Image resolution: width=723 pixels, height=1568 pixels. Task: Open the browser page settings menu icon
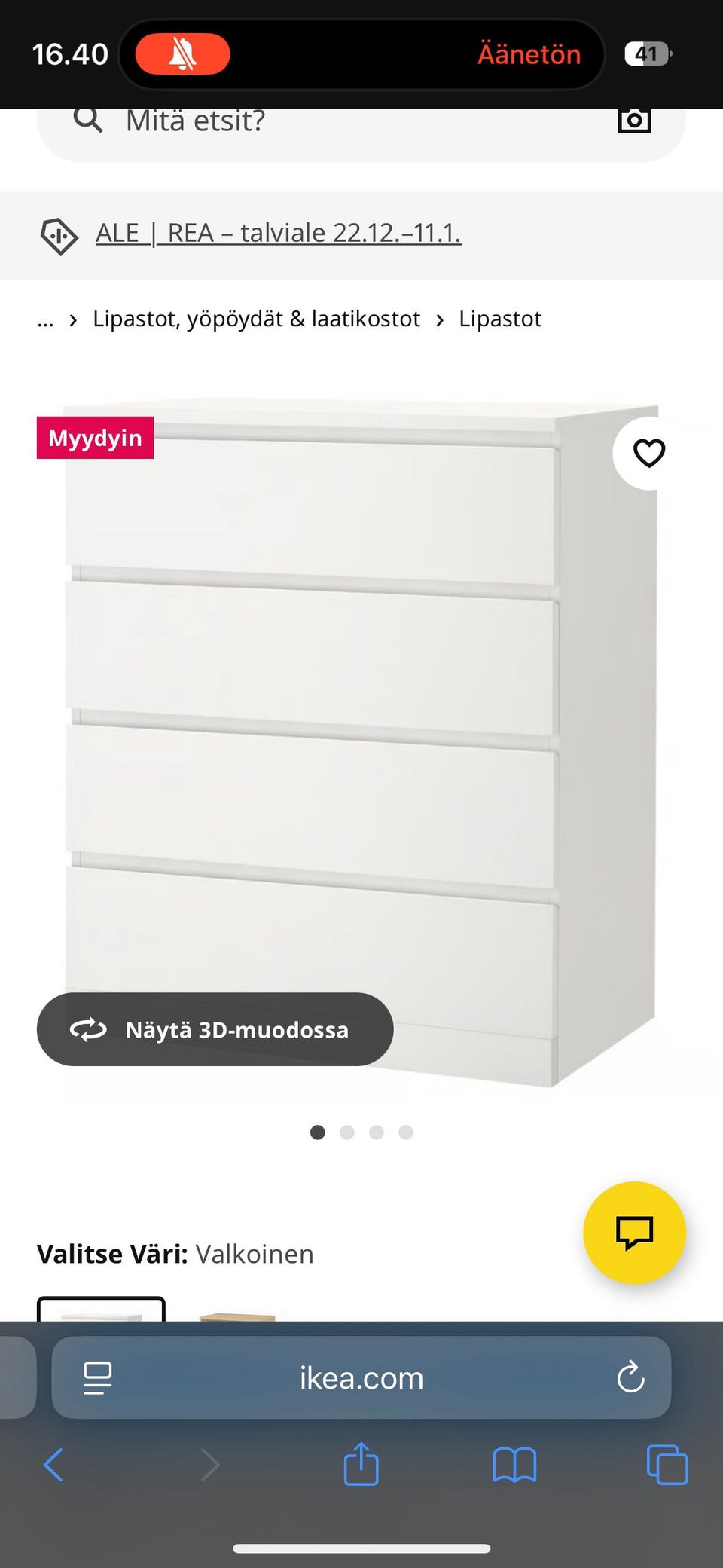tap(98, 1378)
